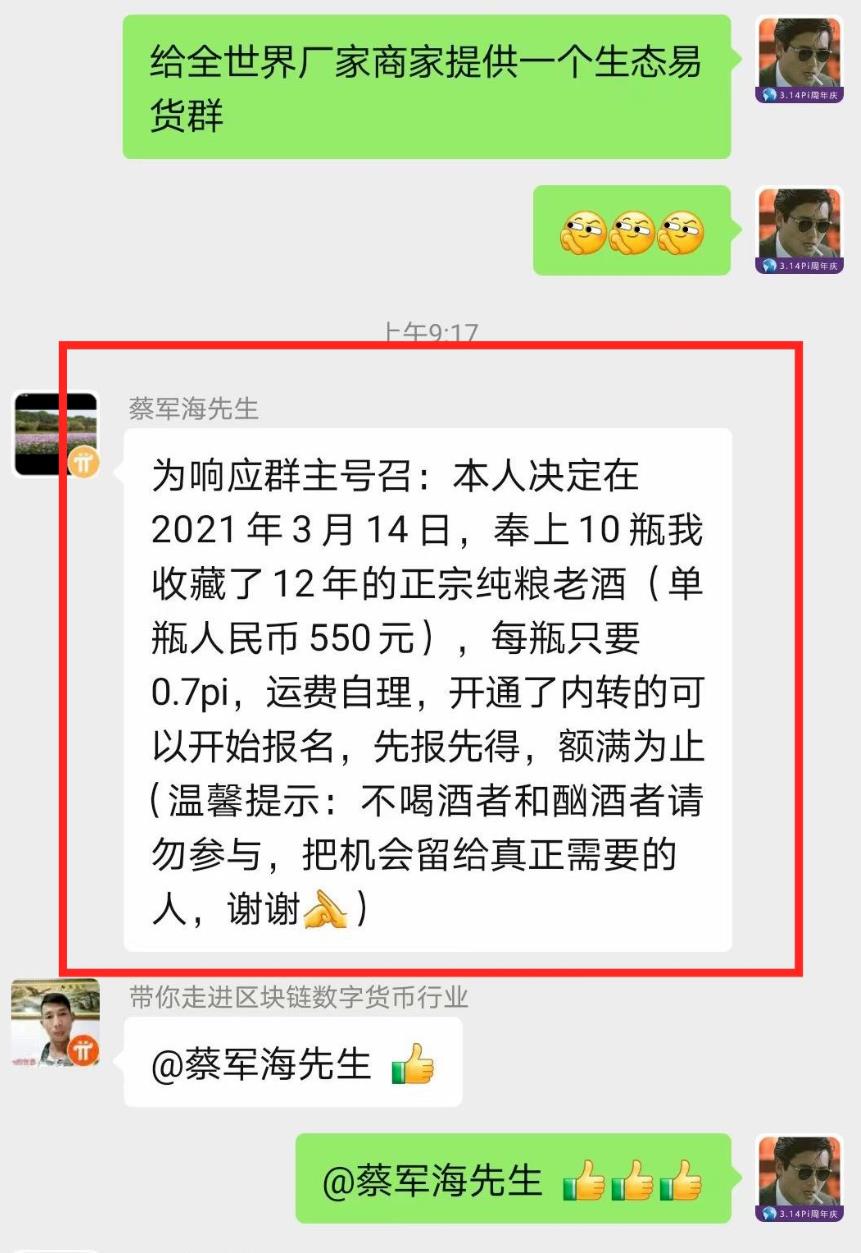Tap sender avatar beside the thinking emoji message
The width and height of the screenshot is (861, 1253).
[x=799, y=230]
